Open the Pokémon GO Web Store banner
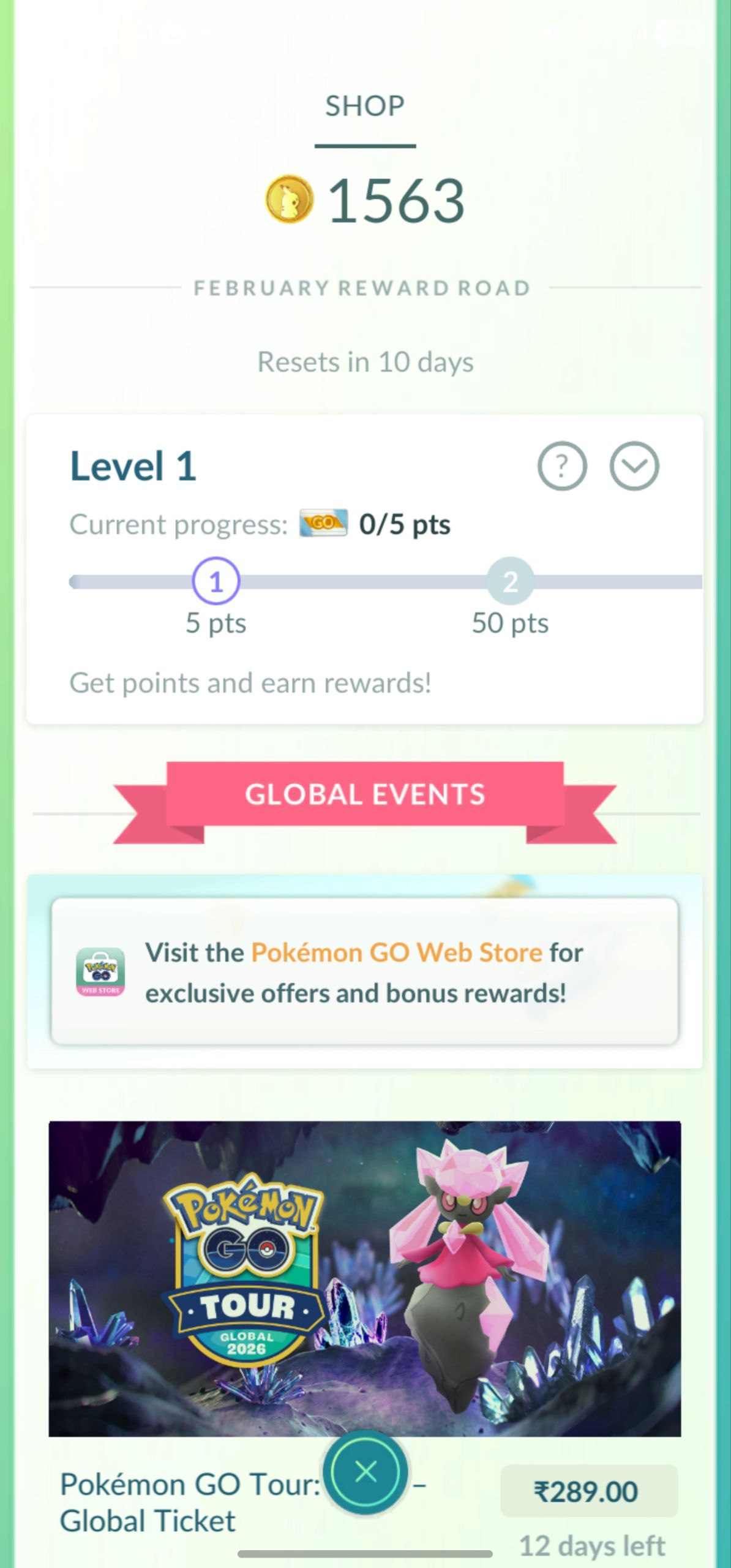 click(x=365, y=972)
